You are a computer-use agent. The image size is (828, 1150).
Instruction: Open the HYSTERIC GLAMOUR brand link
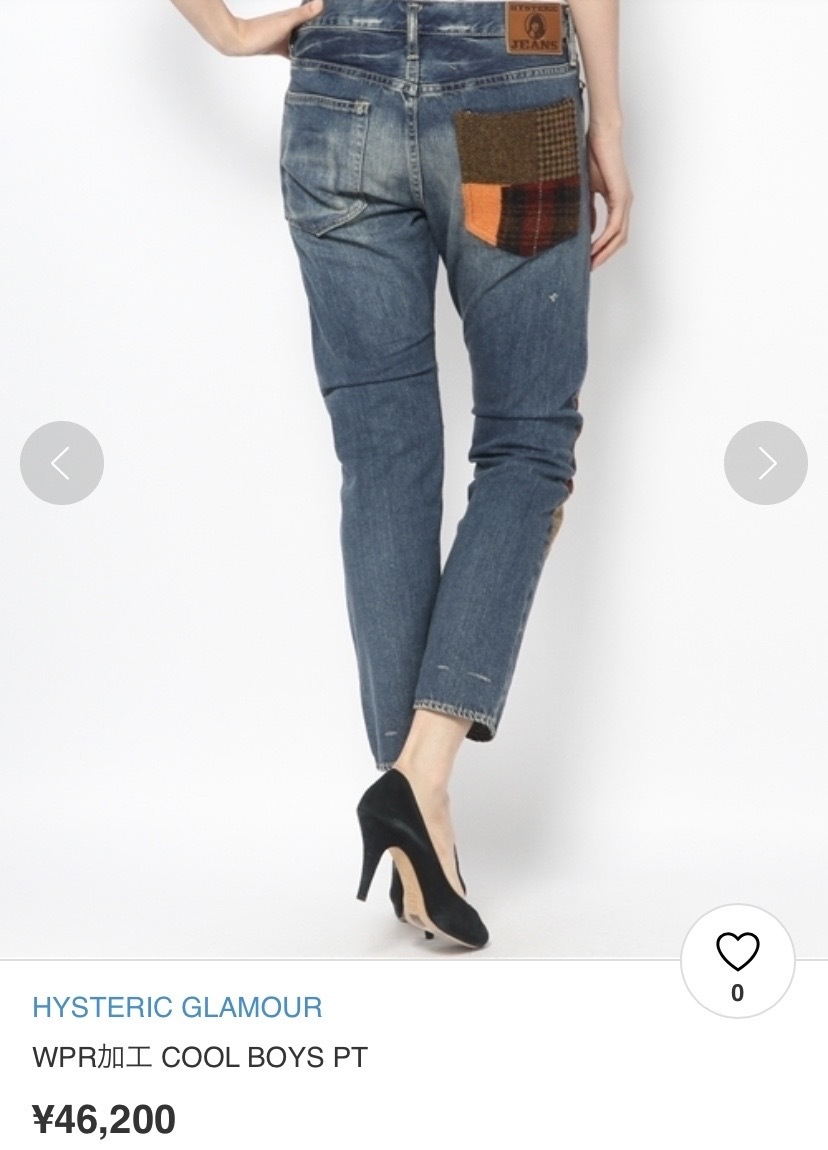pyautogui.click(x=177, y=1007)
